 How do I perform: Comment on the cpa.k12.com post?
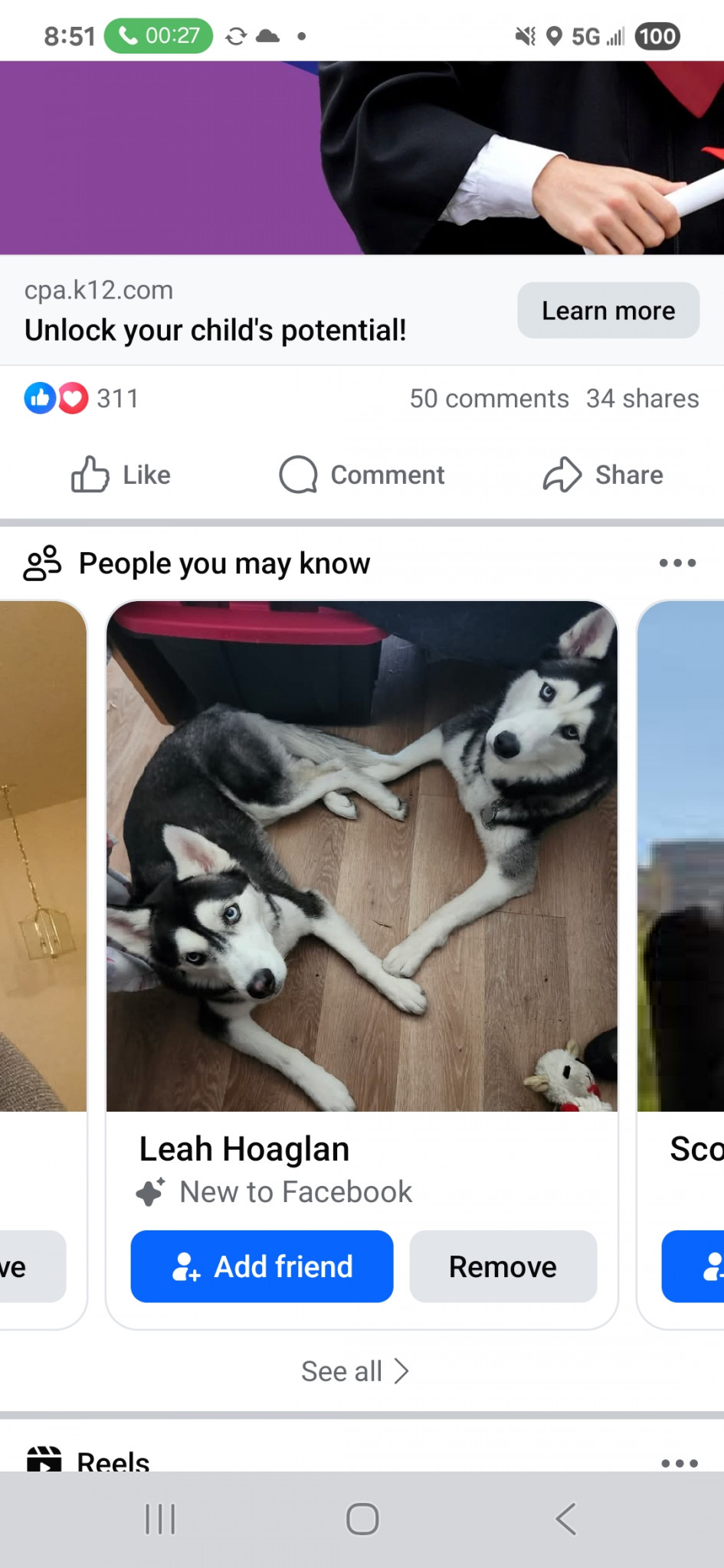pos(362,475)
